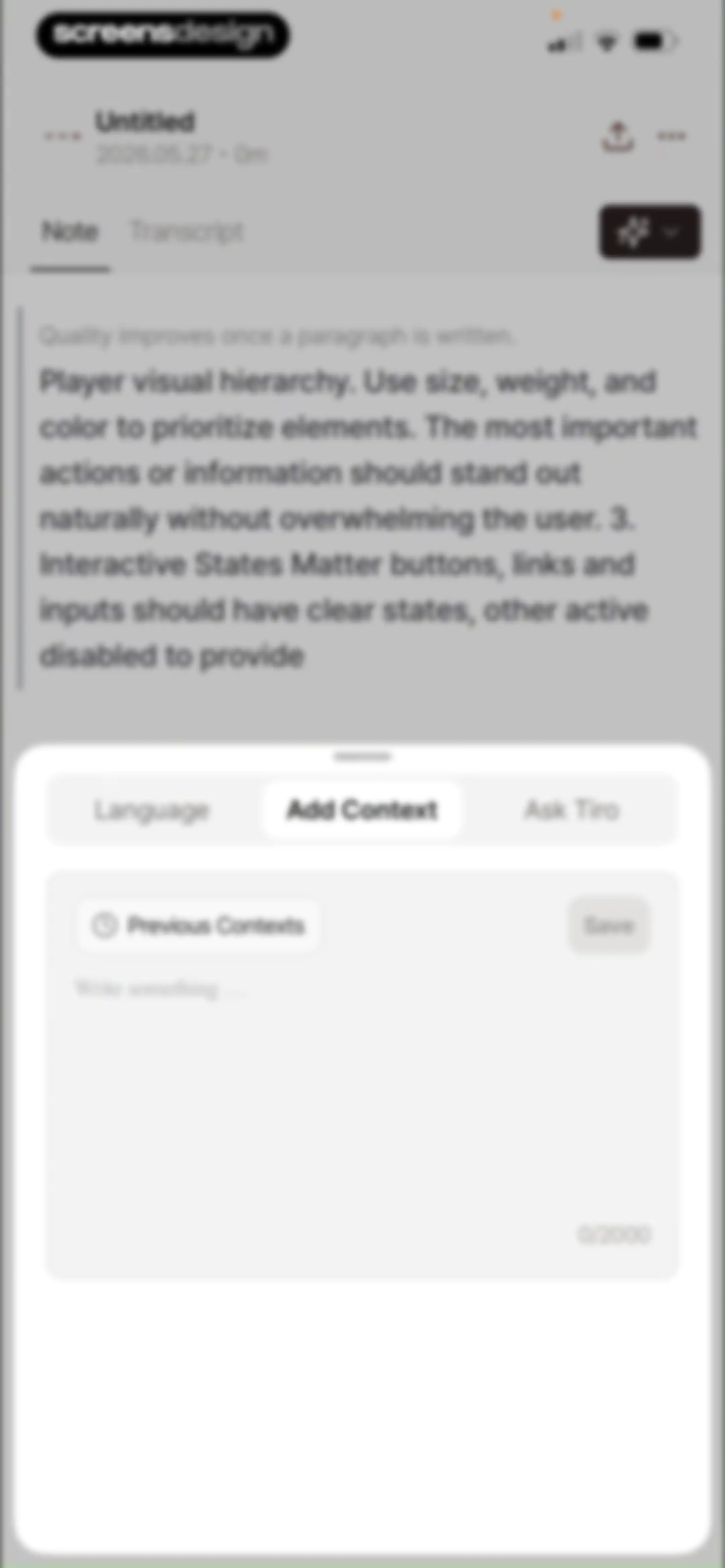Image resolution: width=725 pixels, height=1568 pixels.
Task: Switch to the Language segment
Action: pyautogui.click(x=152, y=810)
